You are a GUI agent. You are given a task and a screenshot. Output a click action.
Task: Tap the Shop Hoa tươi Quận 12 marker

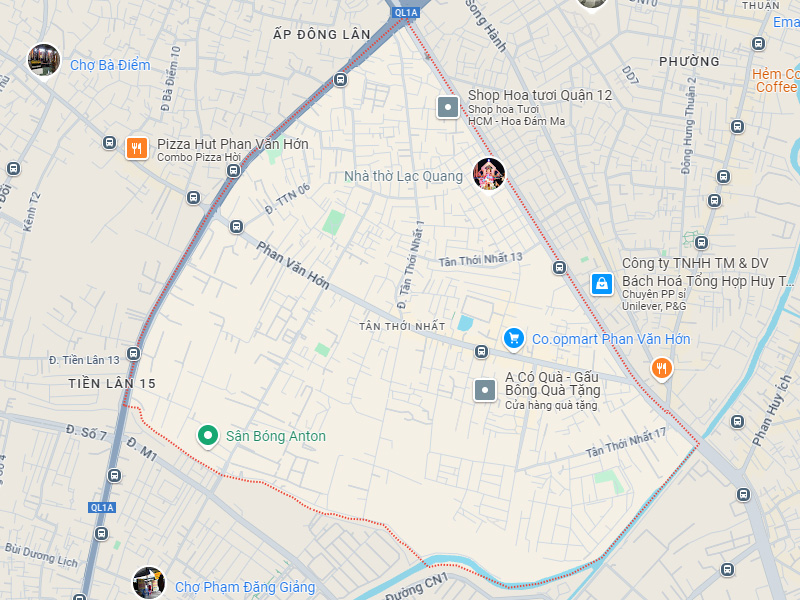(x=449, y=106)
